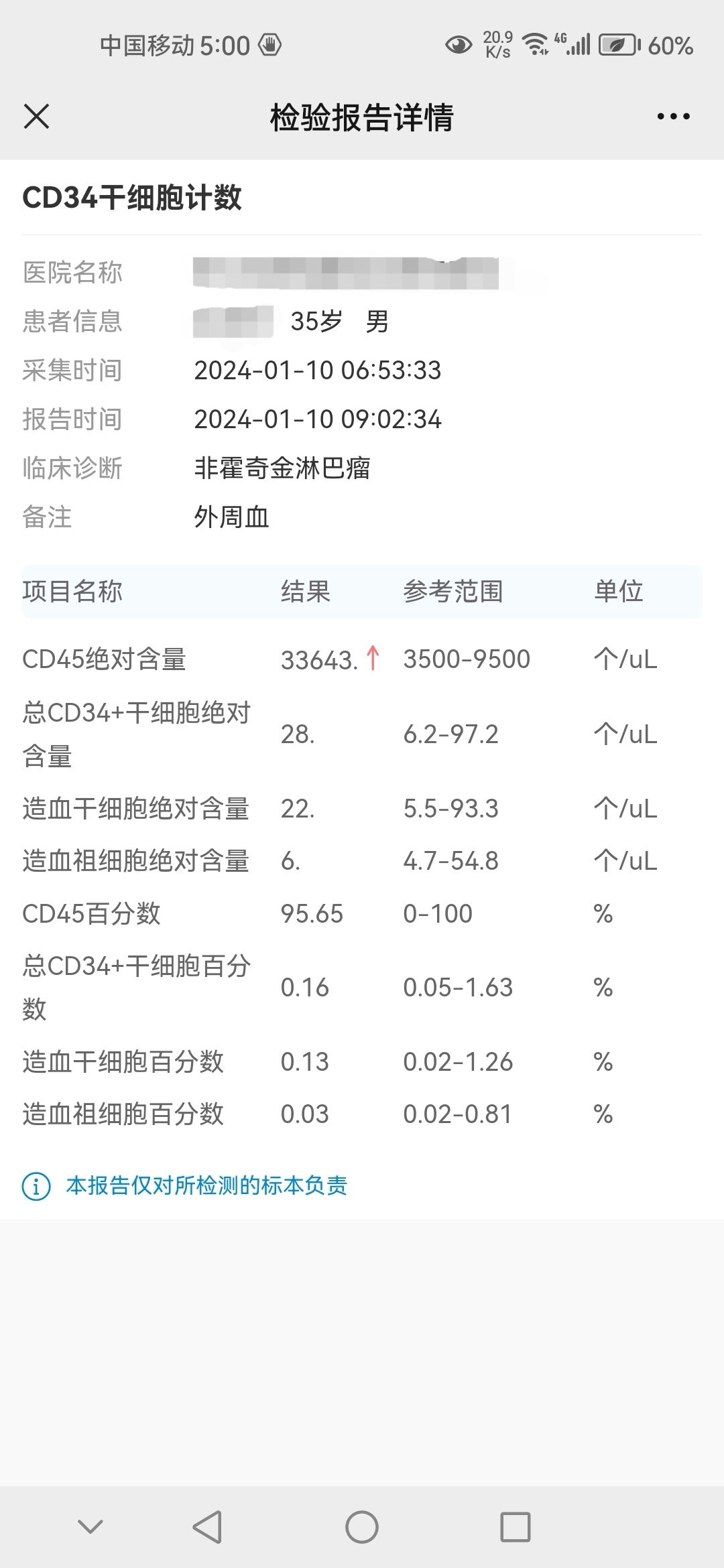This screenshot has width=724, height=1568.
Task: Close the lab report detail page
Action: click(36, 116)
